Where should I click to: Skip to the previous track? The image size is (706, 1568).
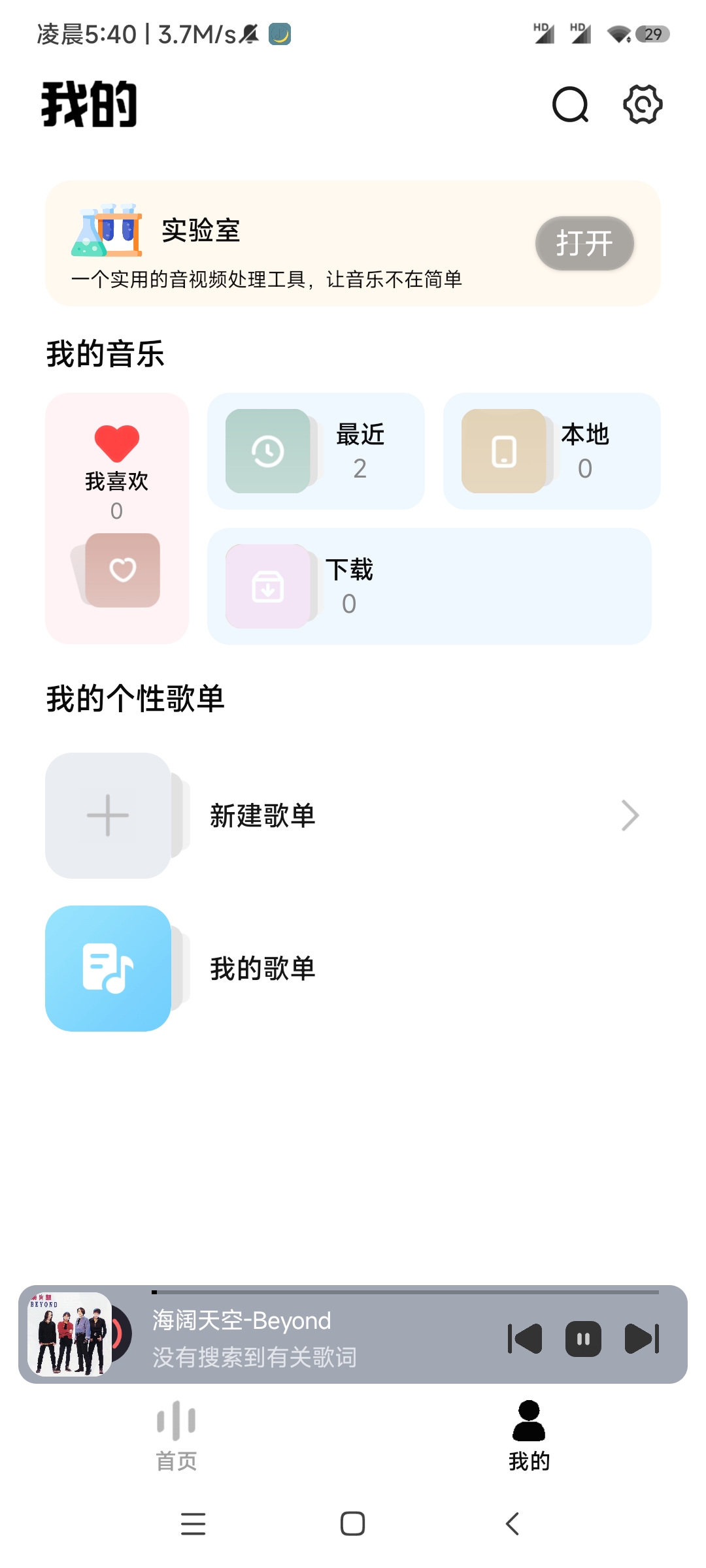525,1339
